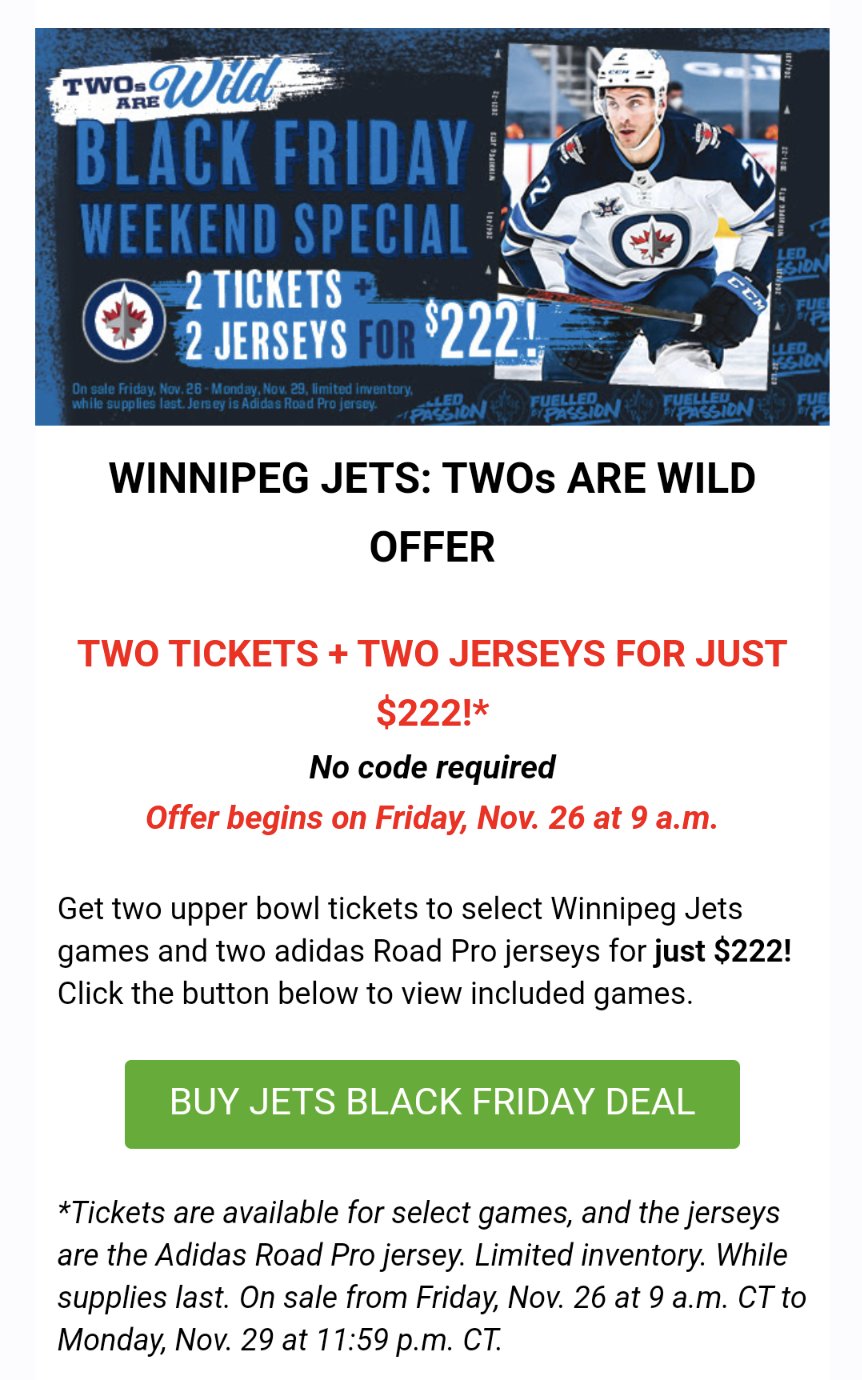Tap the Buy Jets Black Friday Deal button
Screen dimensions: 862x1380
432,1103
